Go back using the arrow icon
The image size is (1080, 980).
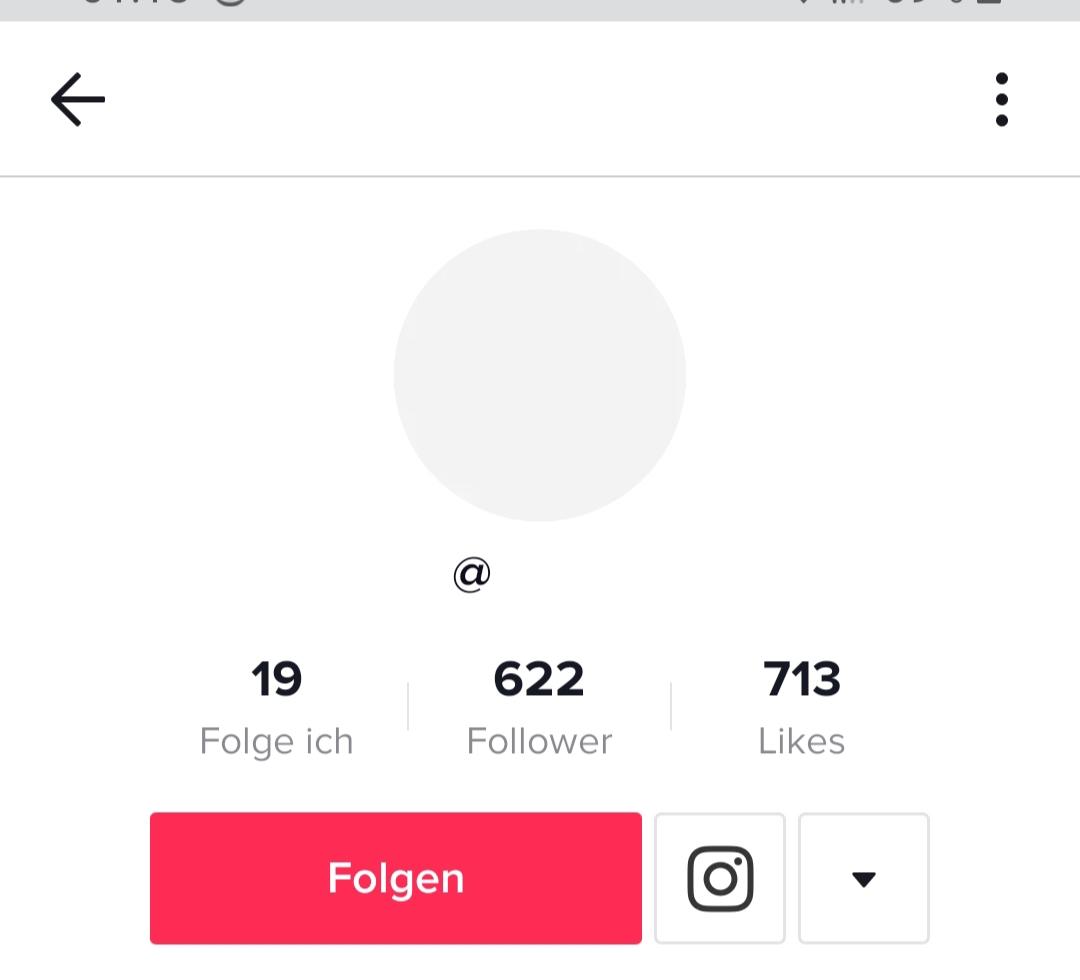point(78,100)
